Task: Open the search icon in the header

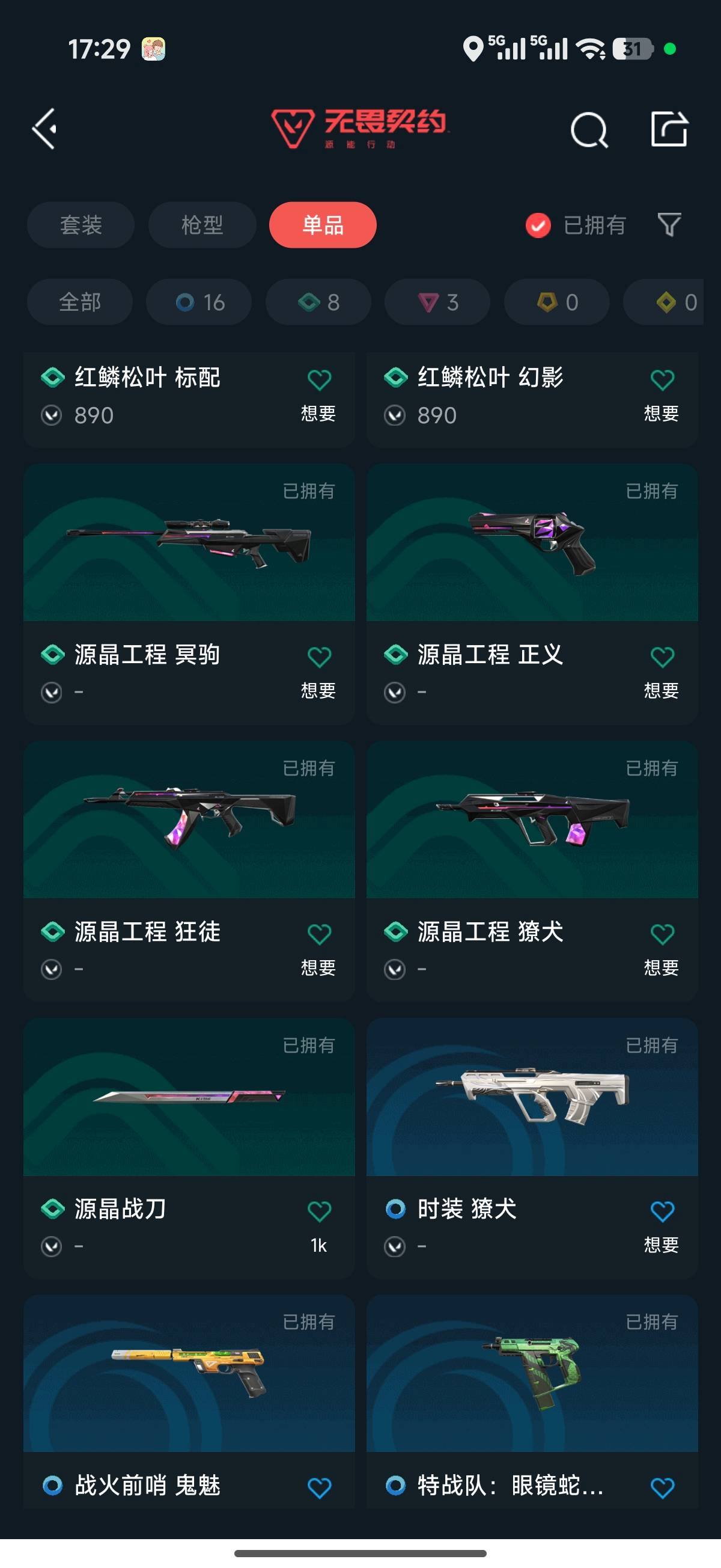Action: pos(588,130)
